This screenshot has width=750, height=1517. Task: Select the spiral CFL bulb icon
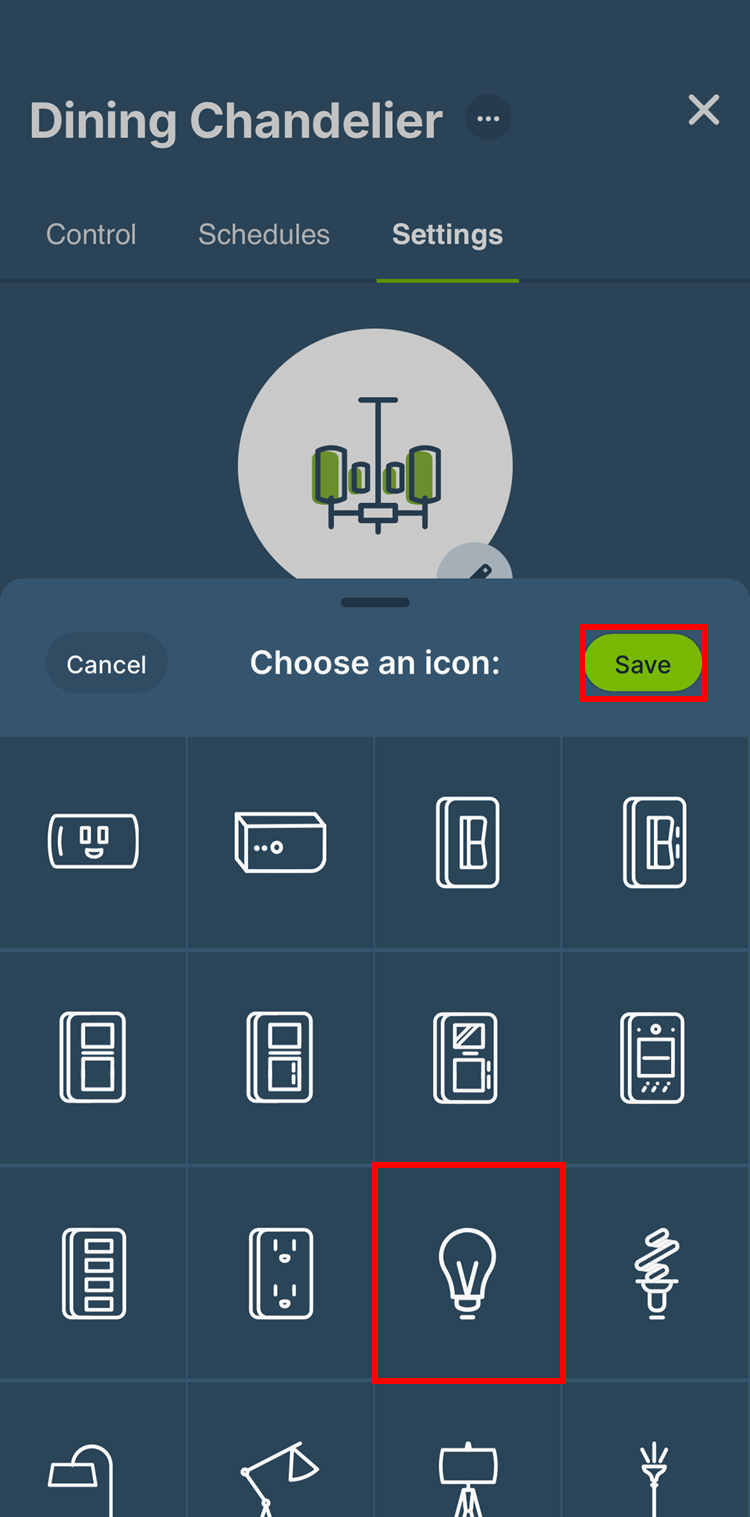(x=656, y=1272)
